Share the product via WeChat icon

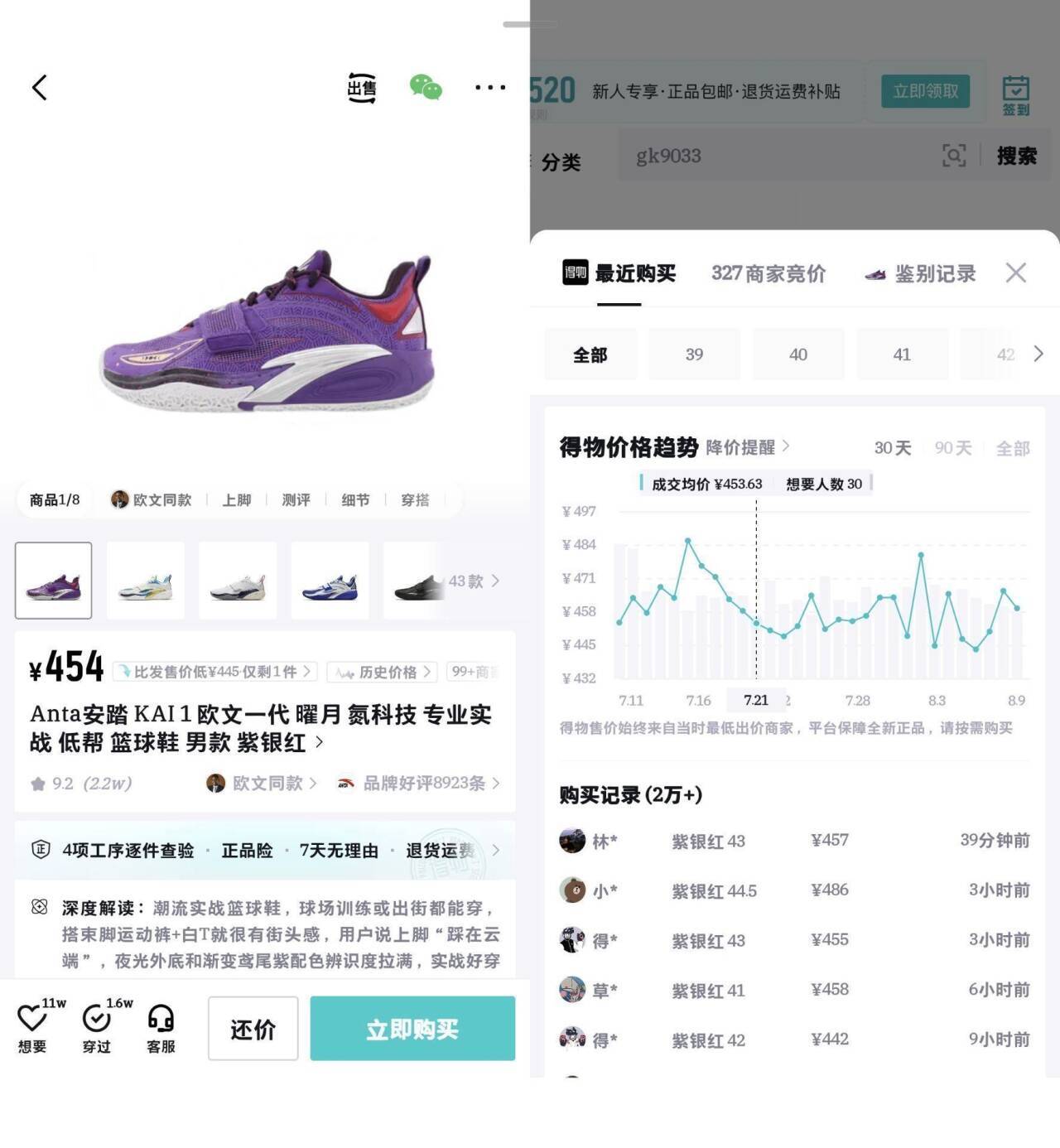(x=426, y=87)
